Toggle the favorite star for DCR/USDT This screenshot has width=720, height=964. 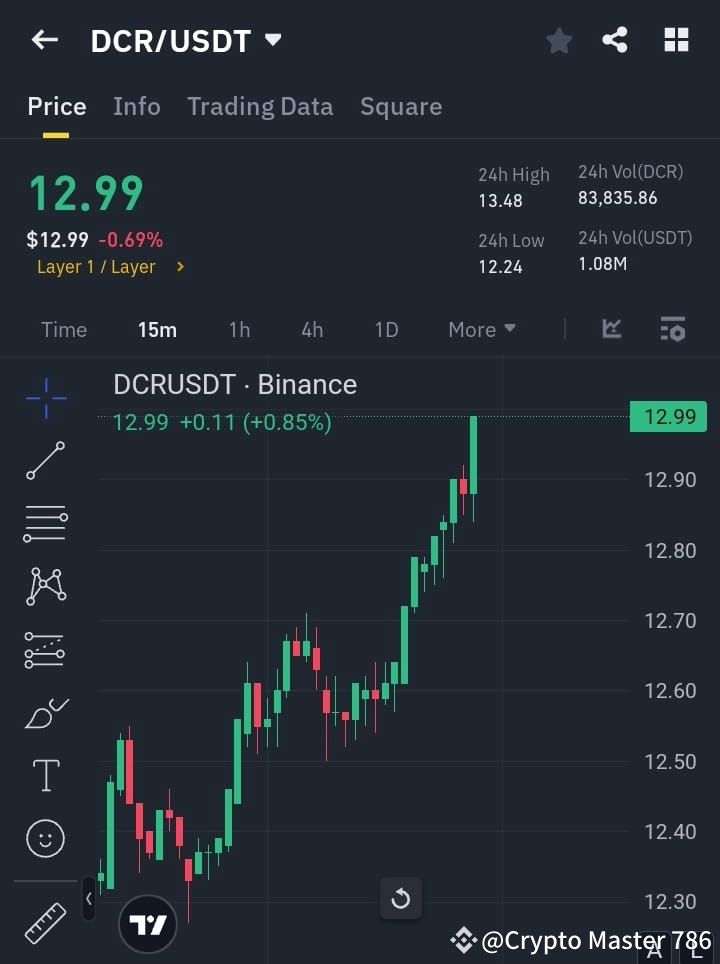559,40
